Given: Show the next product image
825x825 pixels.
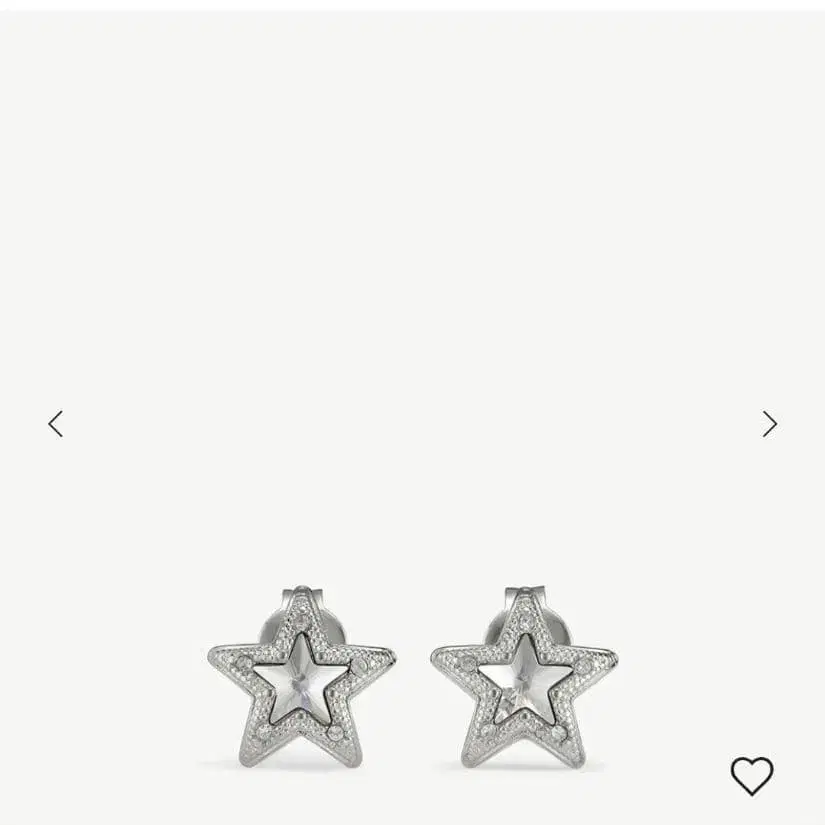Looking at the screenshot, I should click(x=769, y=424).
